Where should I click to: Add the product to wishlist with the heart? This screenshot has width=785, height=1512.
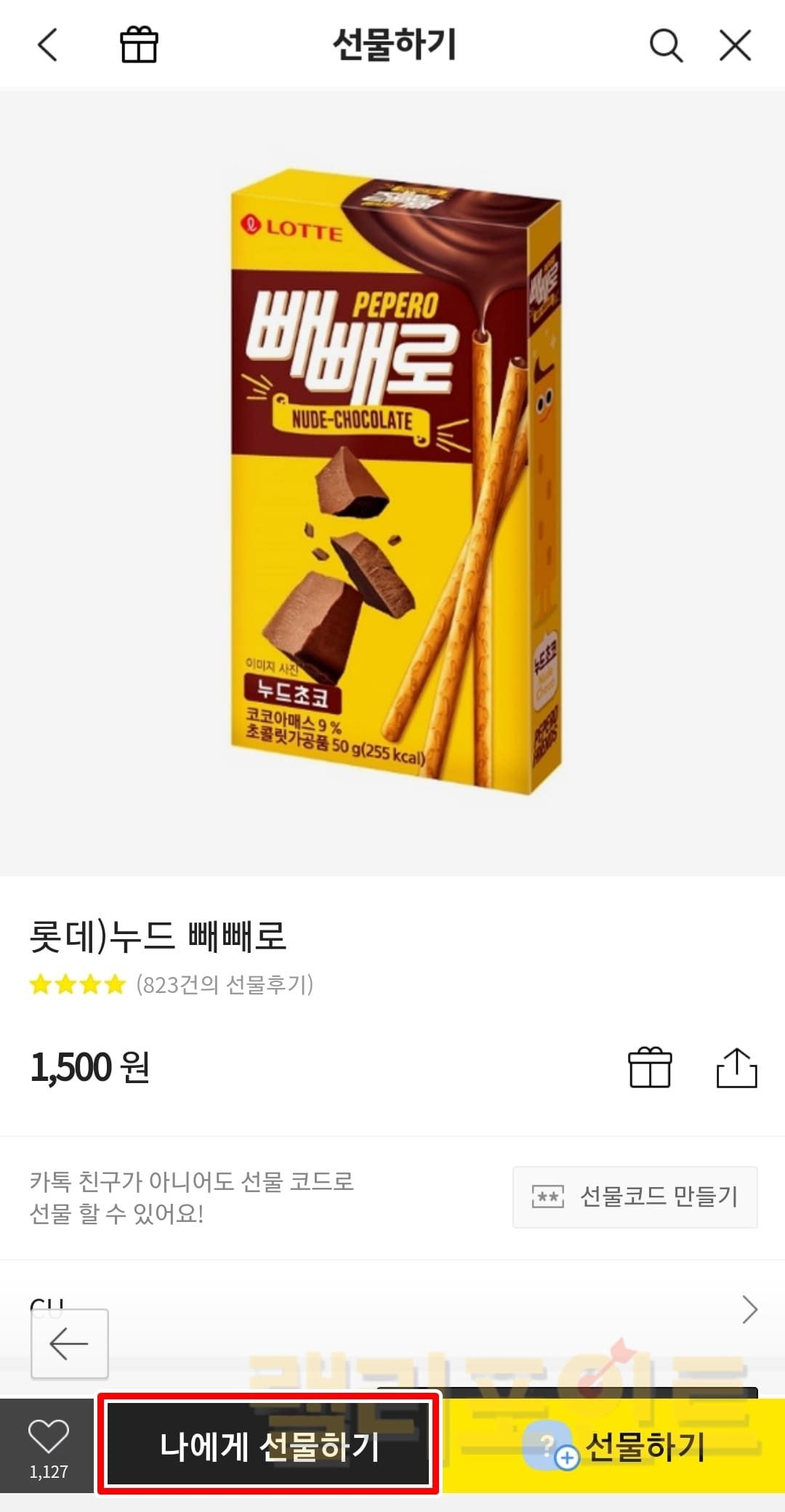(48, 1447)
